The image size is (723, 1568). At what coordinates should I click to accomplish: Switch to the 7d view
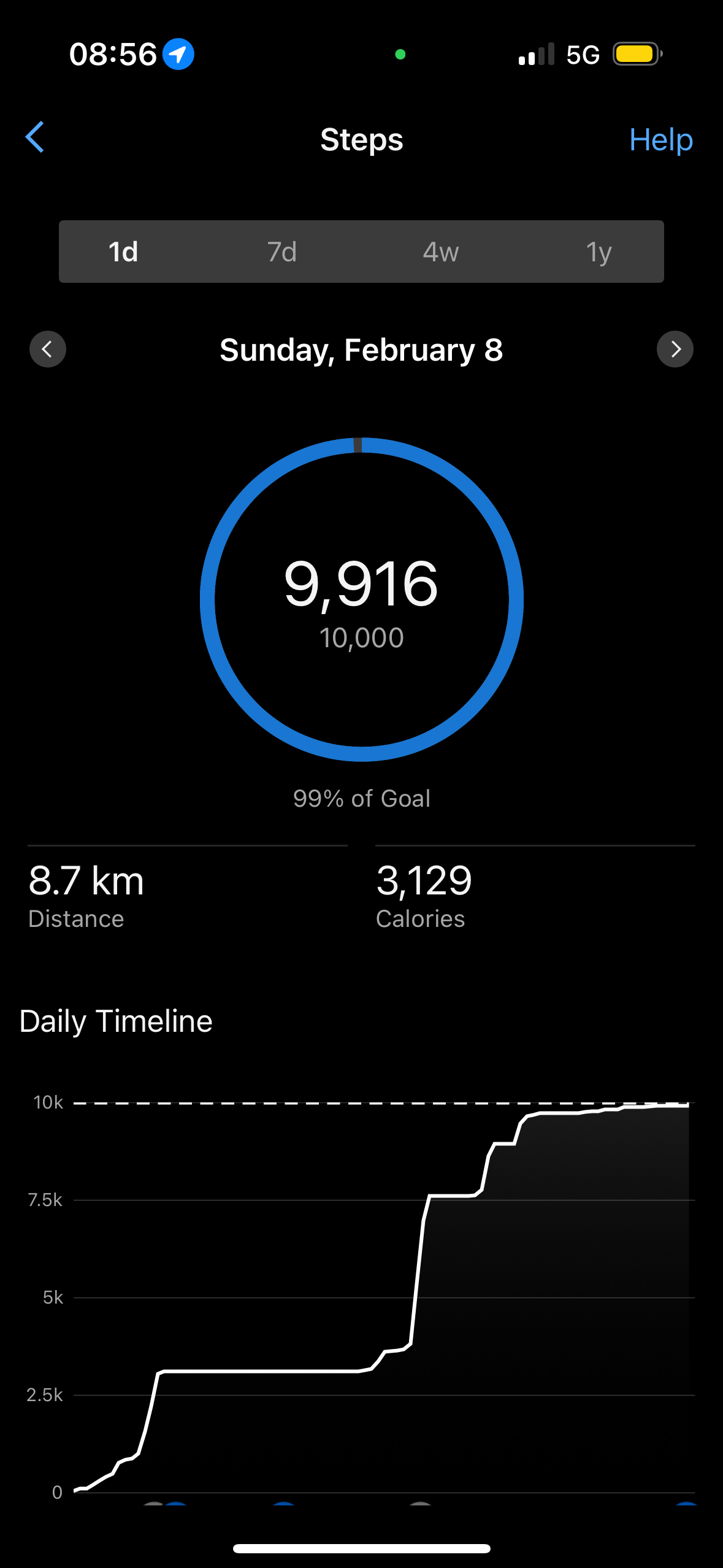tap(282, 252)
